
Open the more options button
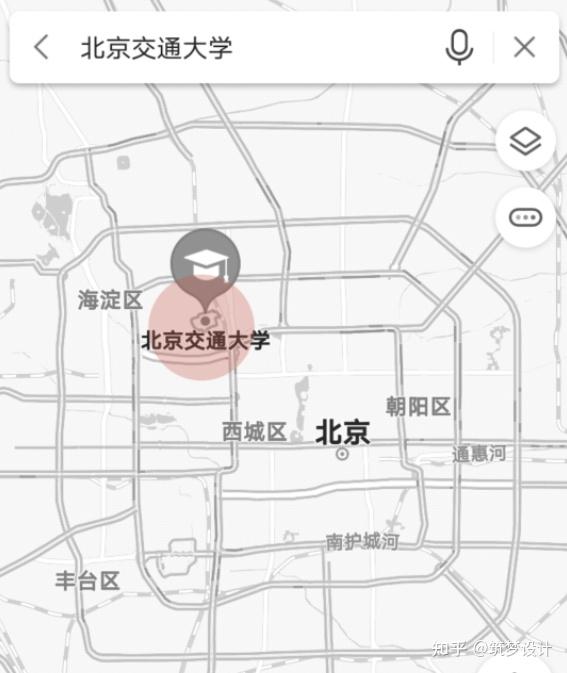coord(525,217)
